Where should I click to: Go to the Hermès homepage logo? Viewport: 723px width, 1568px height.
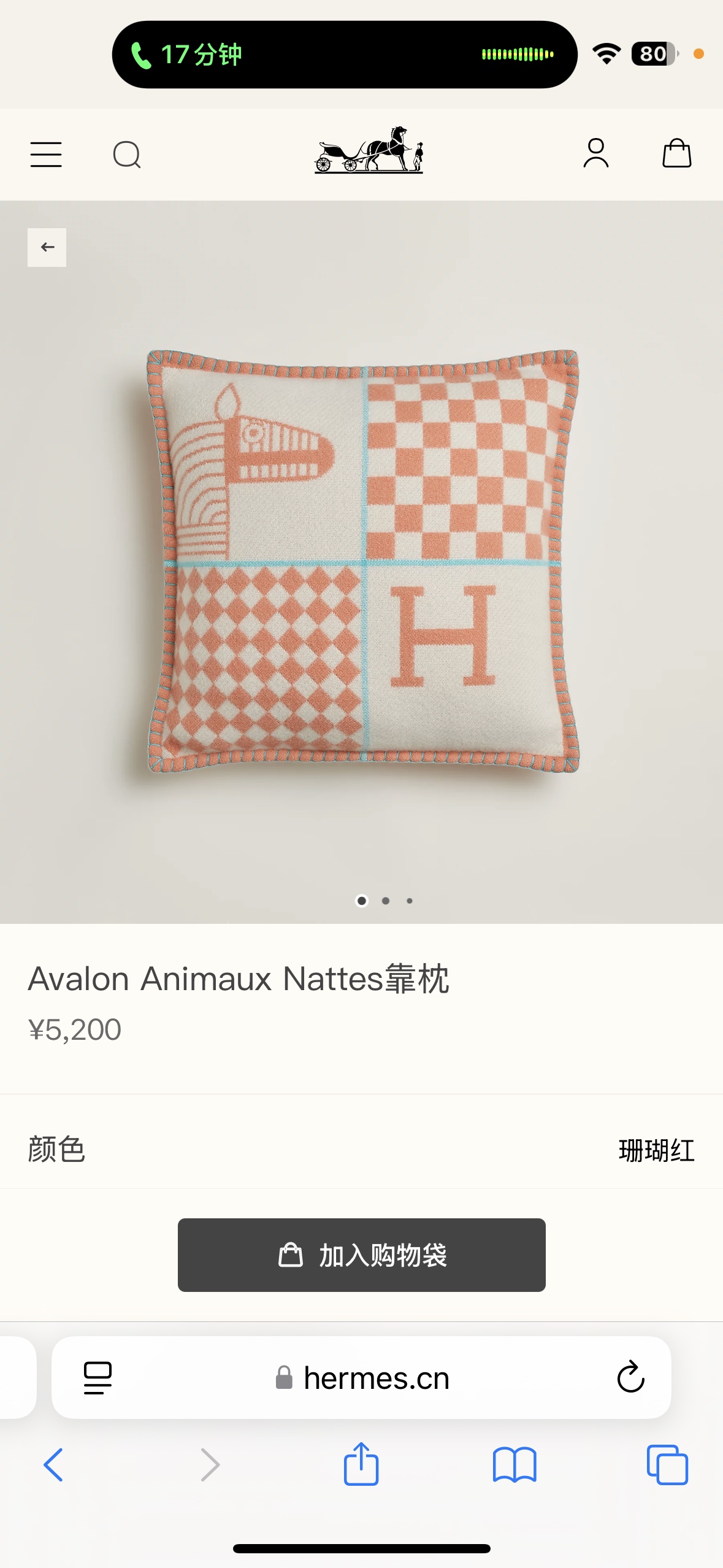click(x=369, y=151)
